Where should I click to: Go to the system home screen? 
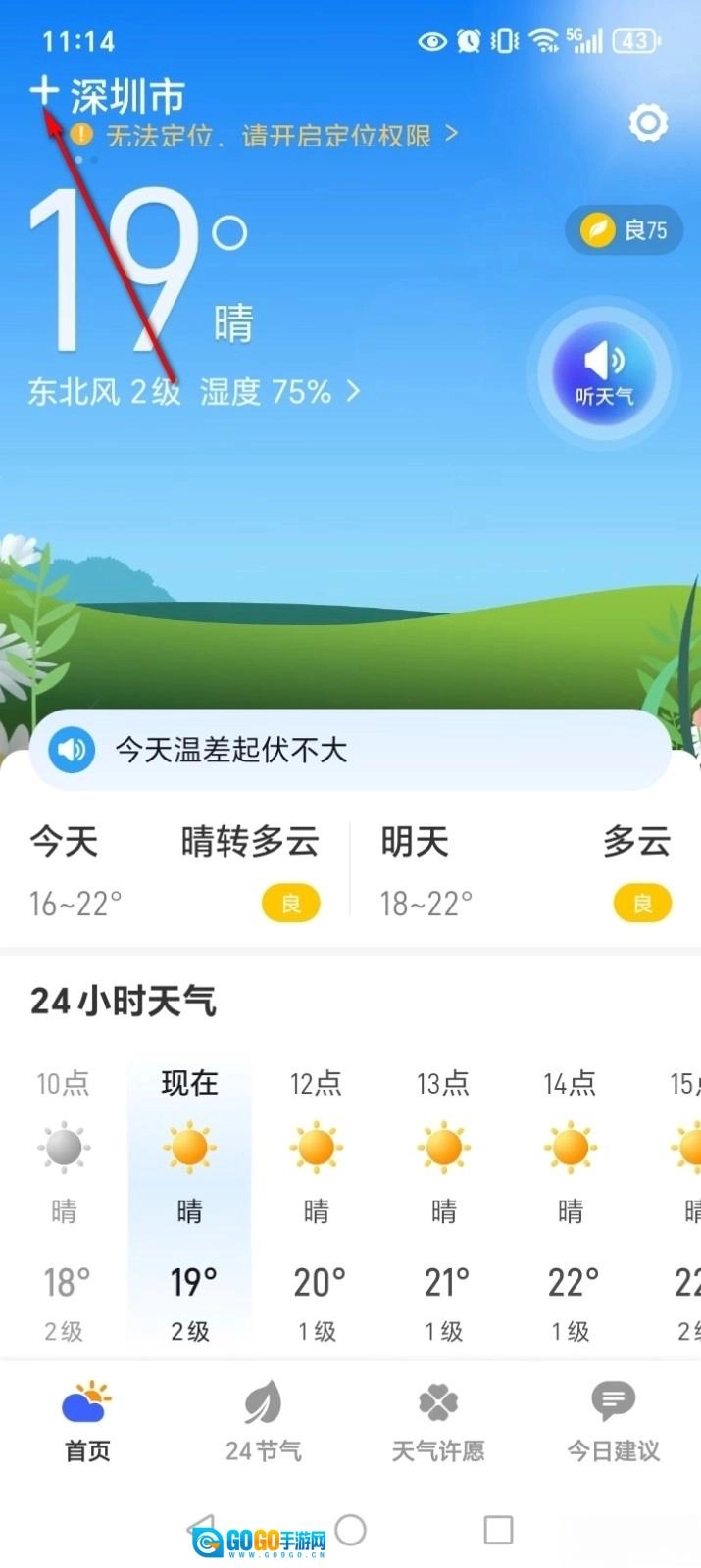[351, 1529]
